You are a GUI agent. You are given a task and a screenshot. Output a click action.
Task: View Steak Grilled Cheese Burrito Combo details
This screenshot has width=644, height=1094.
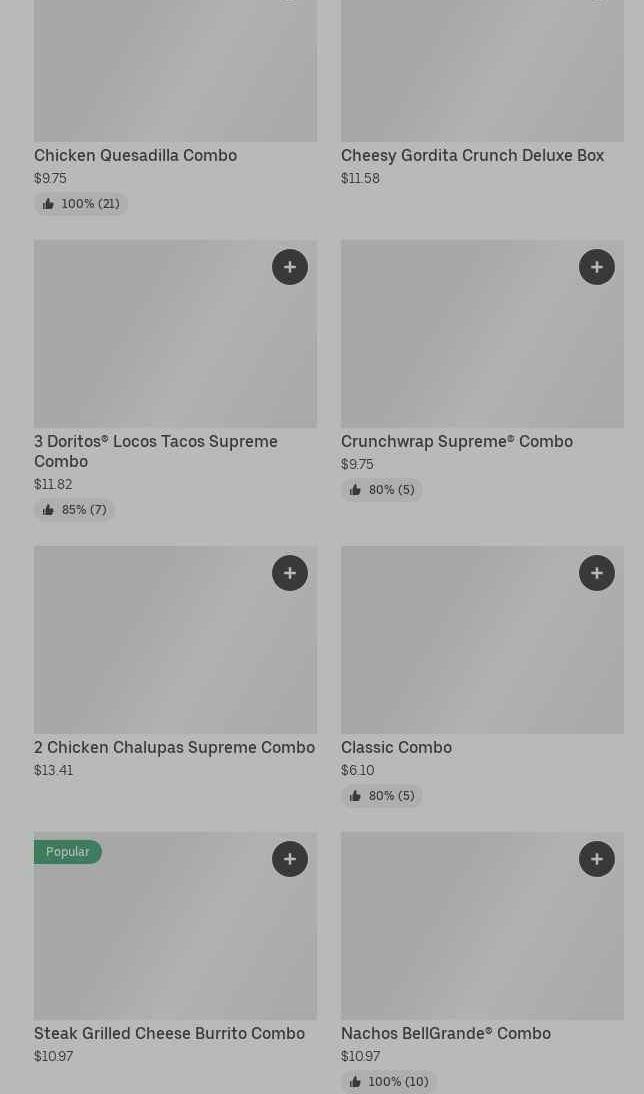tap(170, 1033)
